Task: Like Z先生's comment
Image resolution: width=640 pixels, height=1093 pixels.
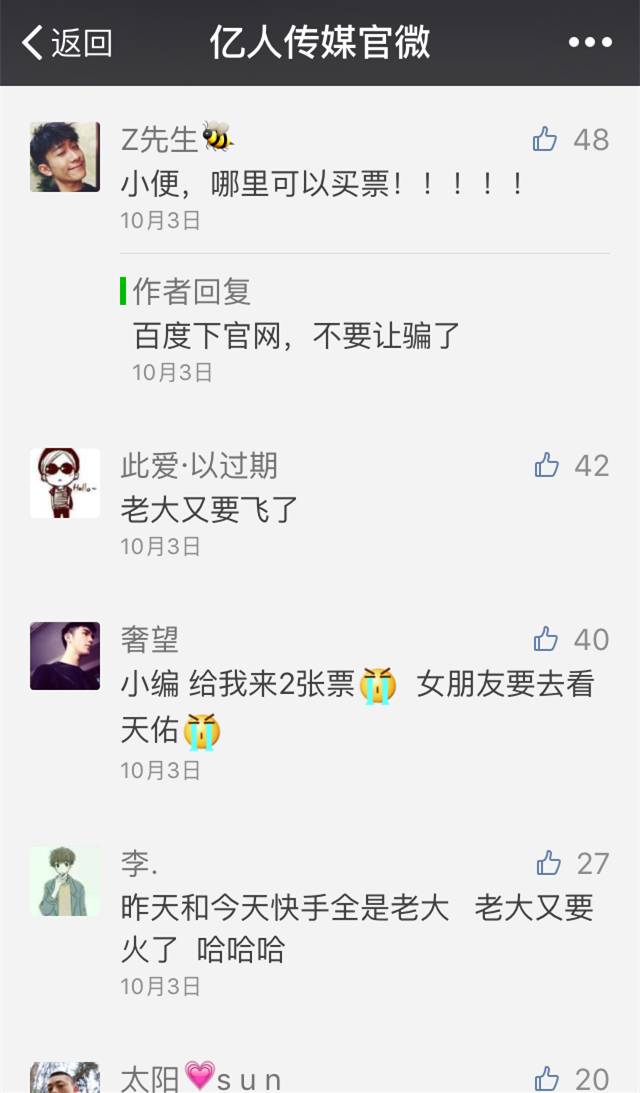Action: tap(546, 139)
